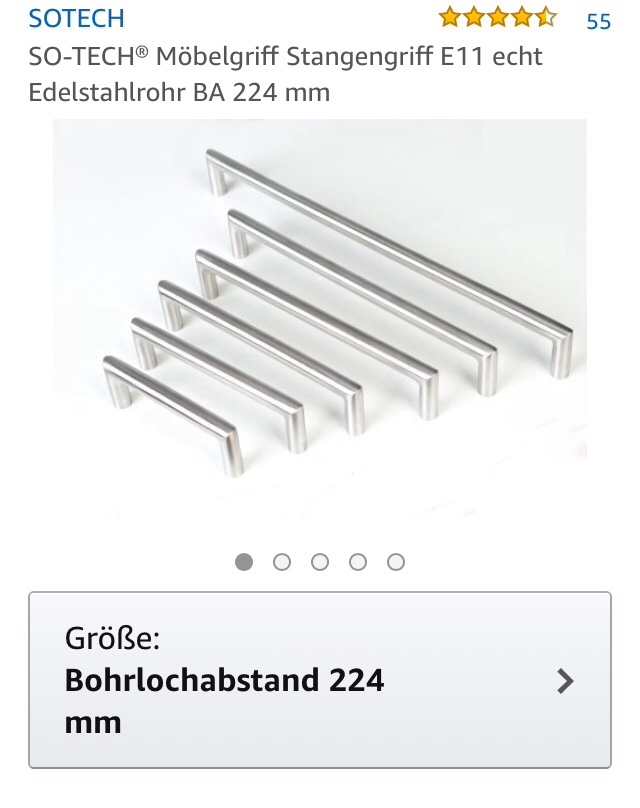The width and height of the screenshot is (640, 808).
Task: Open the Größe Bohrlochabstand 224 mm selector
Action: [320, 680]
